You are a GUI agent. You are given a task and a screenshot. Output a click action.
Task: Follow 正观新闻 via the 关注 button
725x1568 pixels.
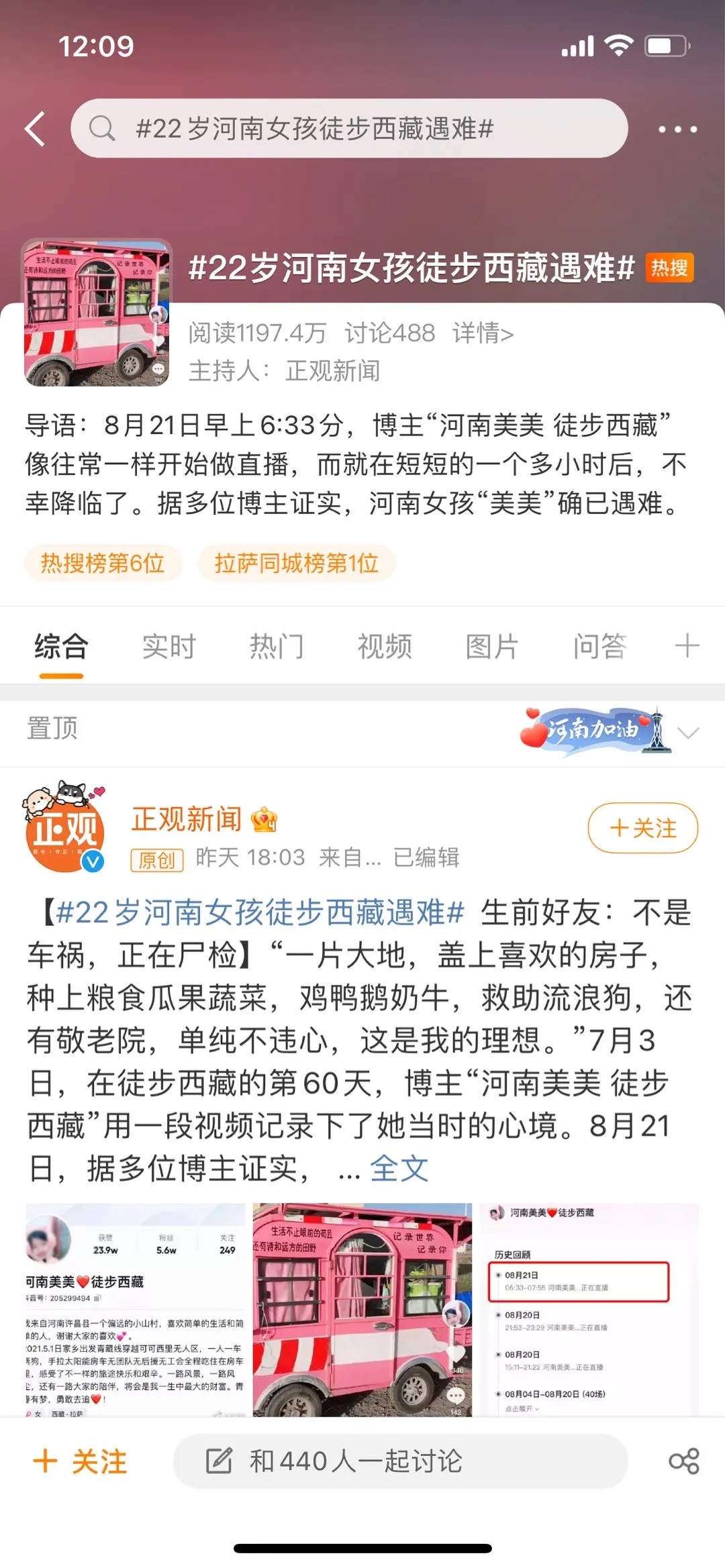pos(642,828)
